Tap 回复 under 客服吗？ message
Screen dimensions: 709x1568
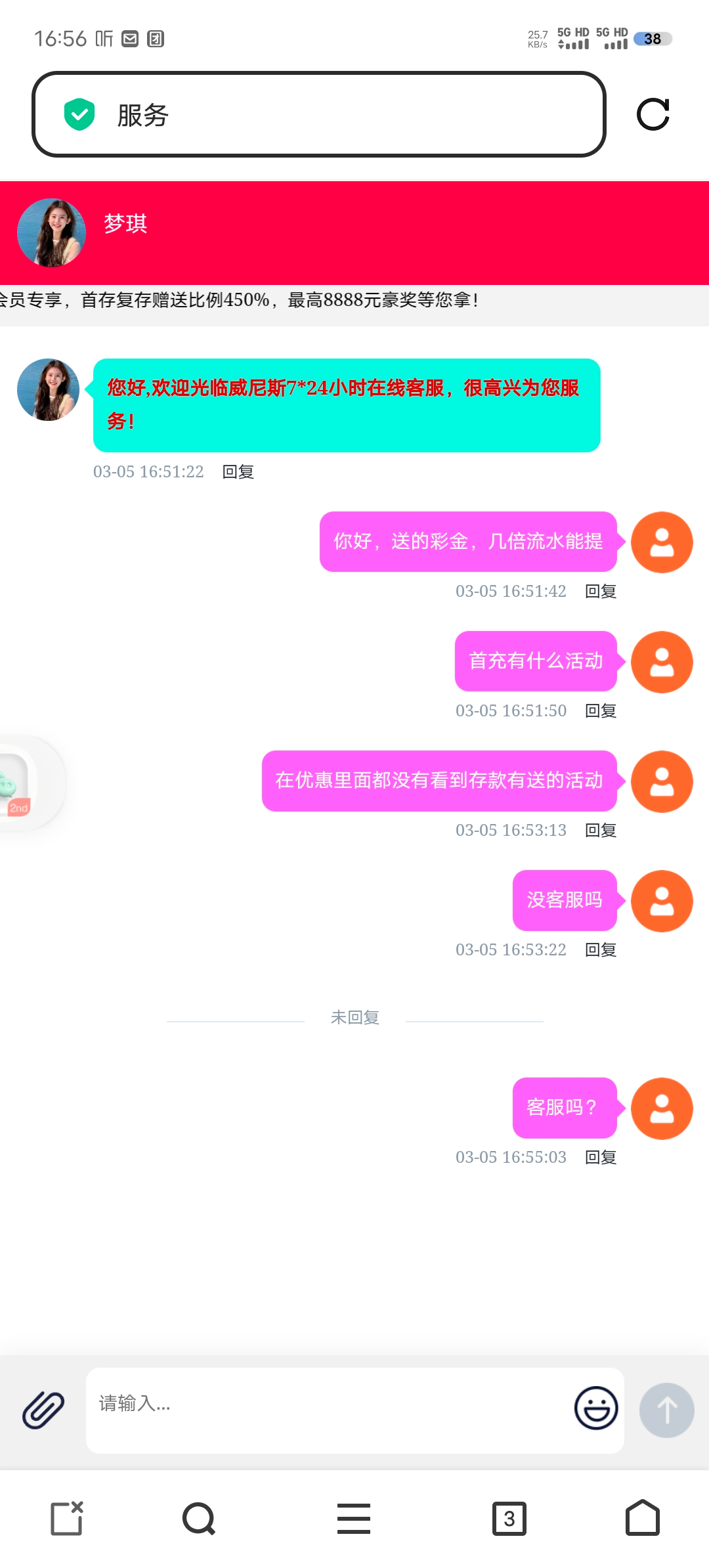point(600,1158)
